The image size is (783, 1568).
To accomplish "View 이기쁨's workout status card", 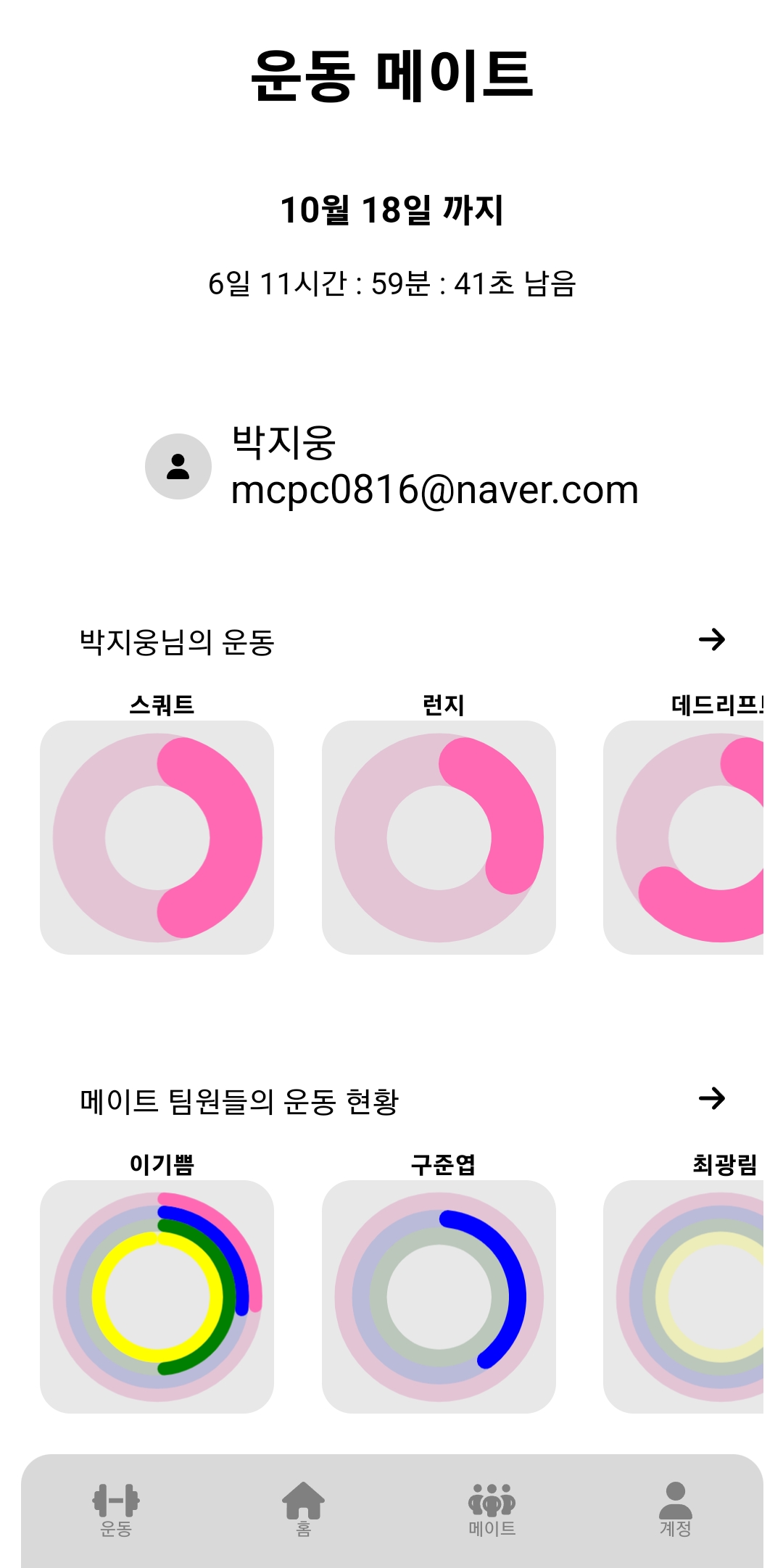I will point(157,1296).
